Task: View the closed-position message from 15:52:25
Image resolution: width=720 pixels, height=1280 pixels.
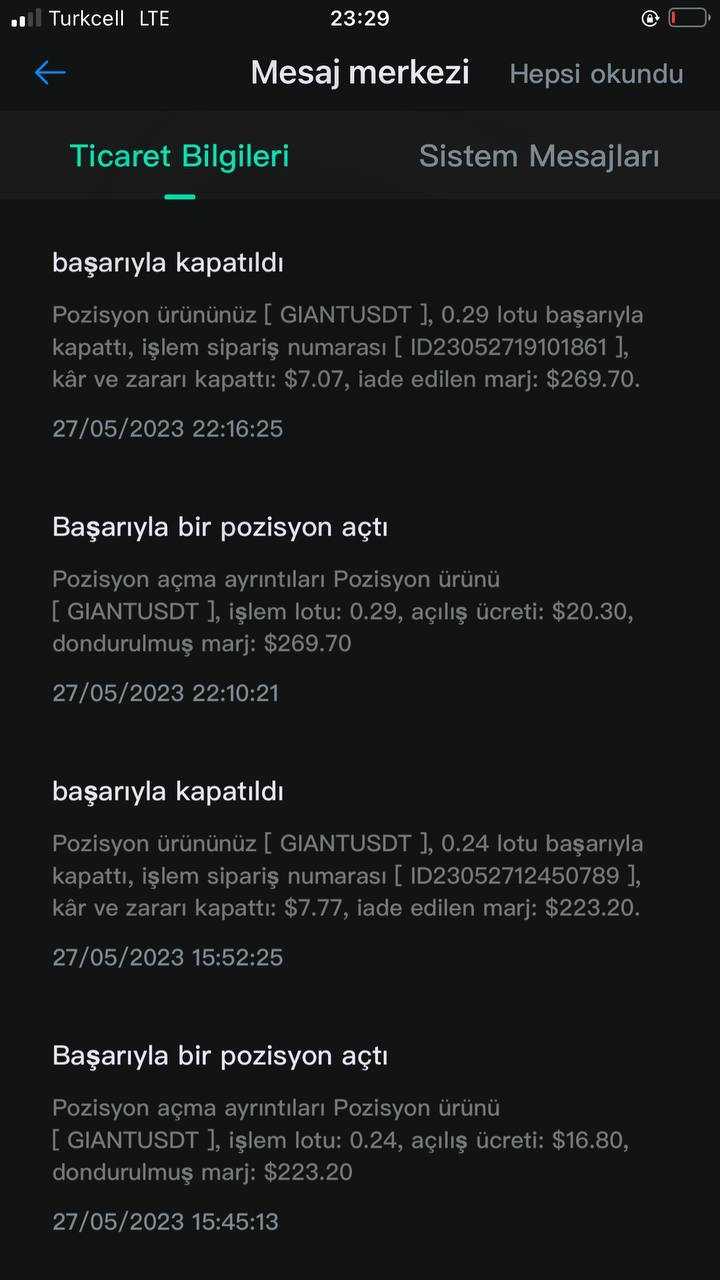Action: (x=347, y=874)
